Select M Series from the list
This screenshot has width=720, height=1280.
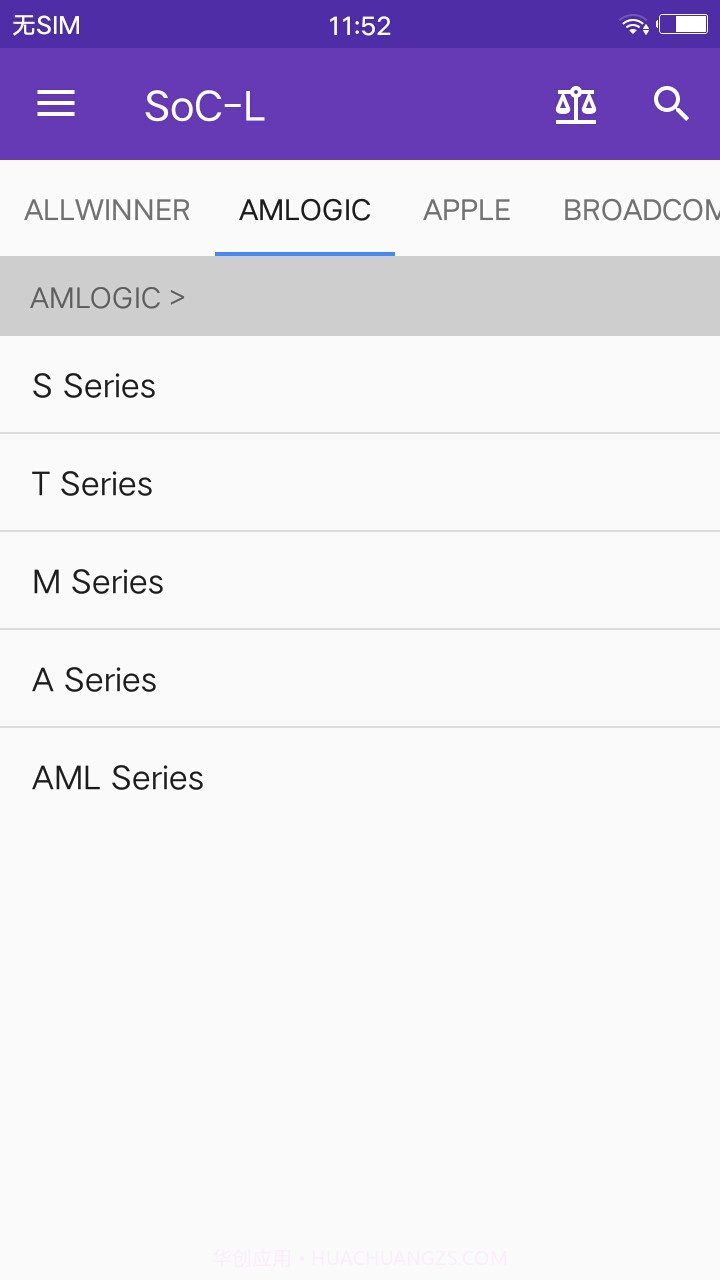pyautogui.click(x=98, y=580)
